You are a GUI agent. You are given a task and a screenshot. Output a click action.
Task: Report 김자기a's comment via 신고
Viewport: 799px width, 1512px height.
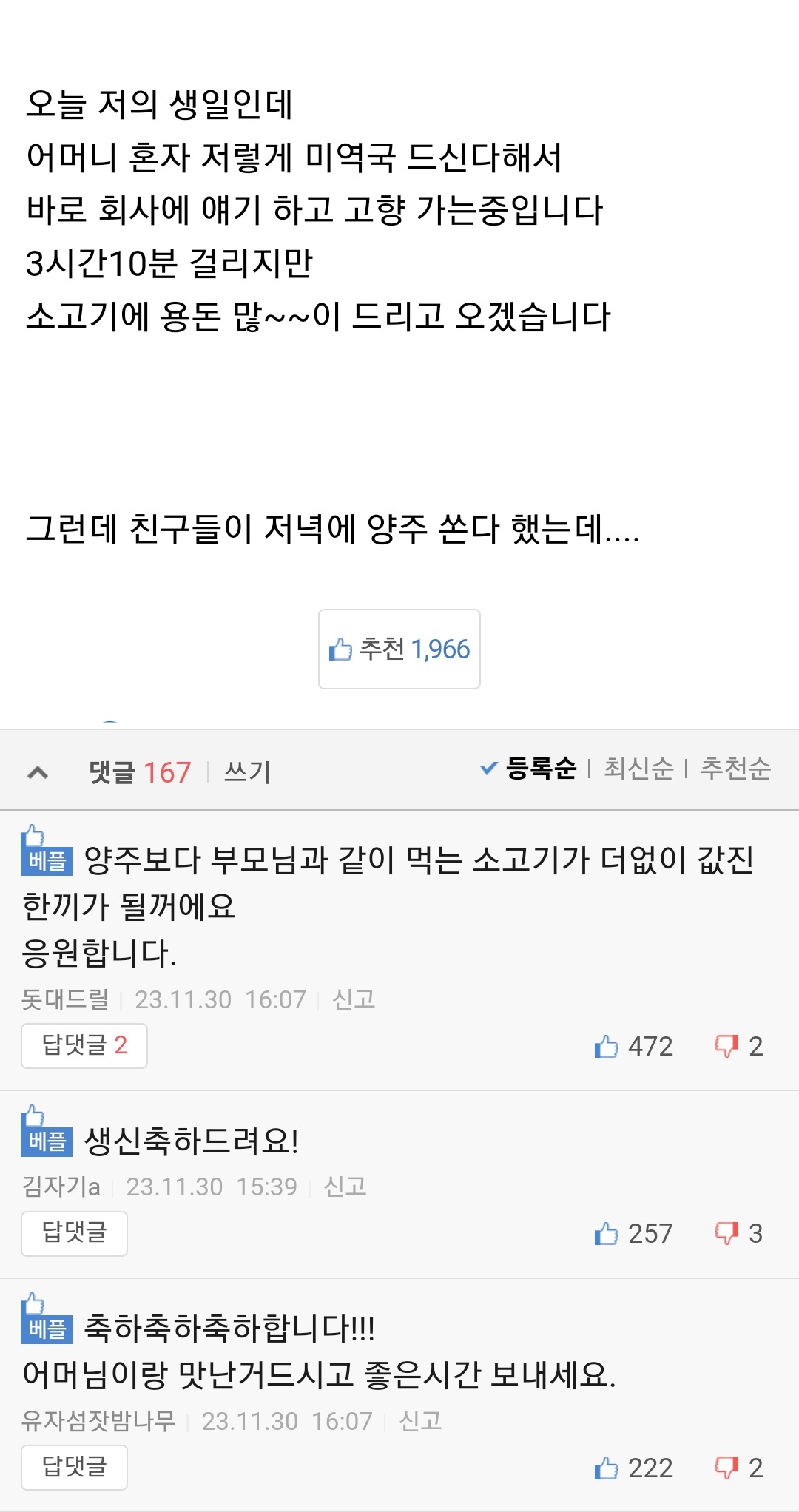click(x=345, y=1187)
